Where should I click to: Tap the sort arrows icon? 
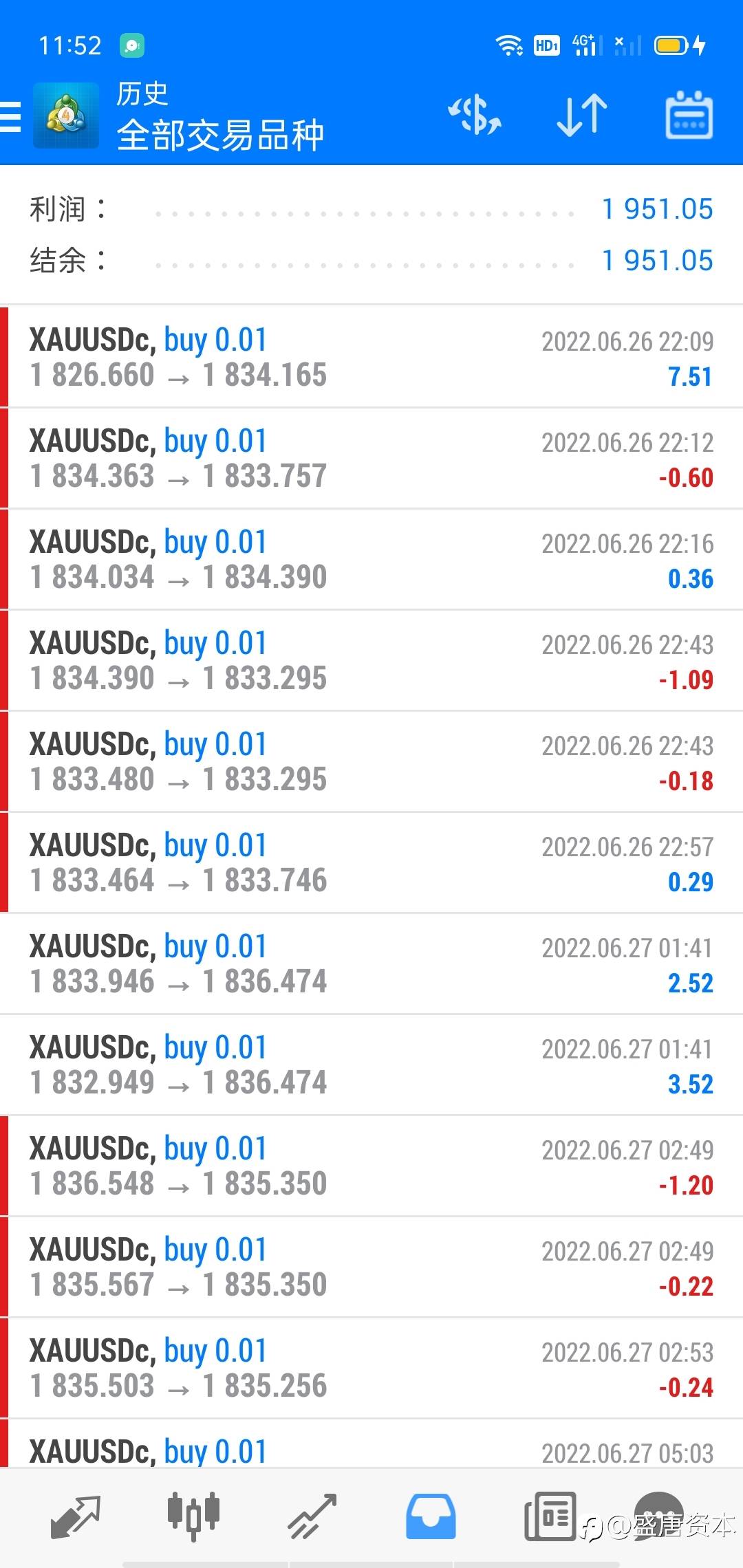582,115
